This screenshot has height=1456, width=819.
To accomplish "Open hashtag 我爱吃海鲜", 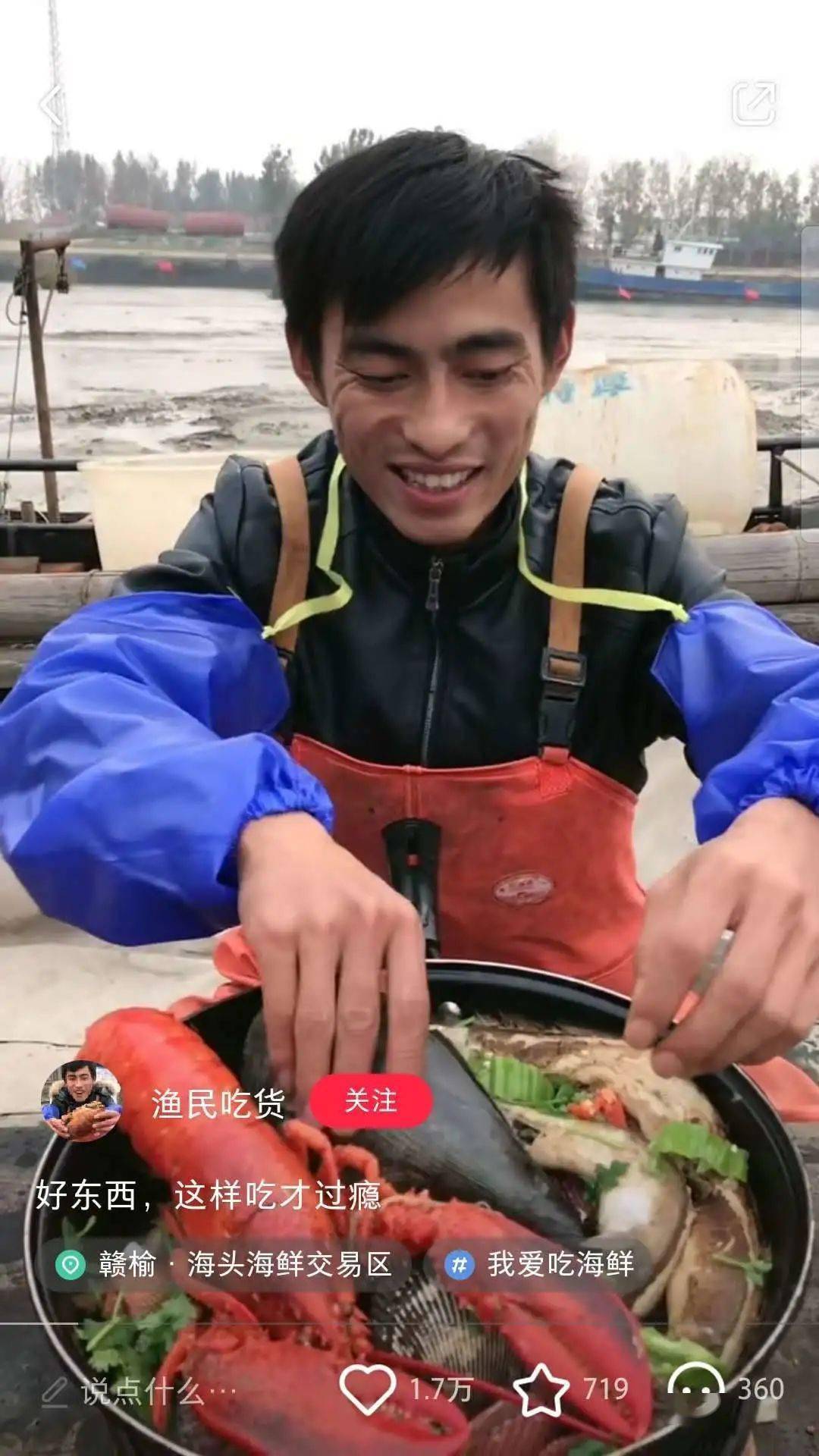I will [x=539, y=1264].
